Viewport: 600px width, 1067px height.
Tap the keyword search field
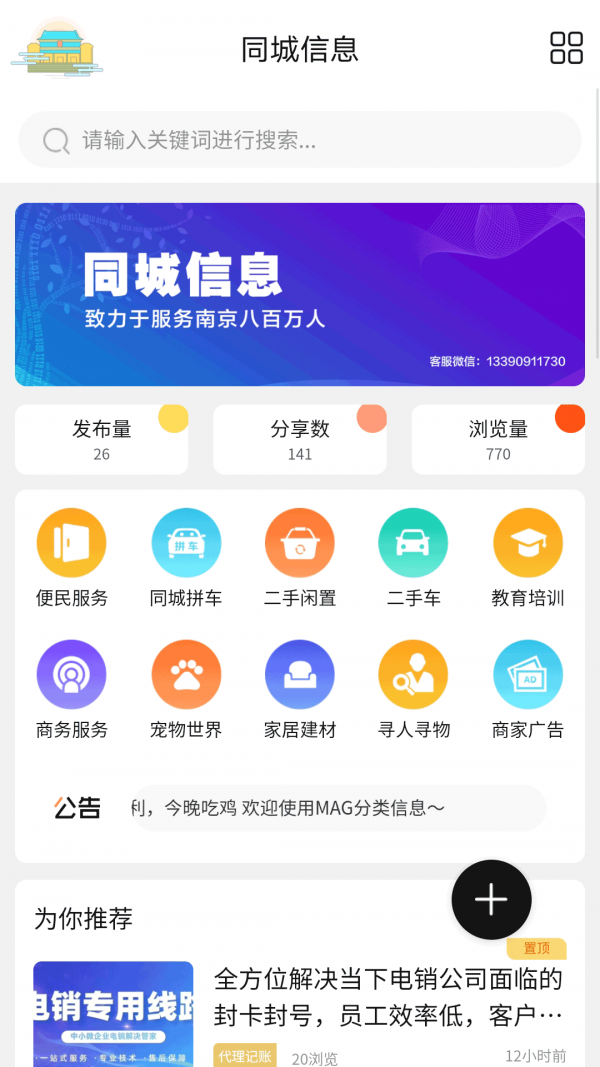[x=300, y=140]
